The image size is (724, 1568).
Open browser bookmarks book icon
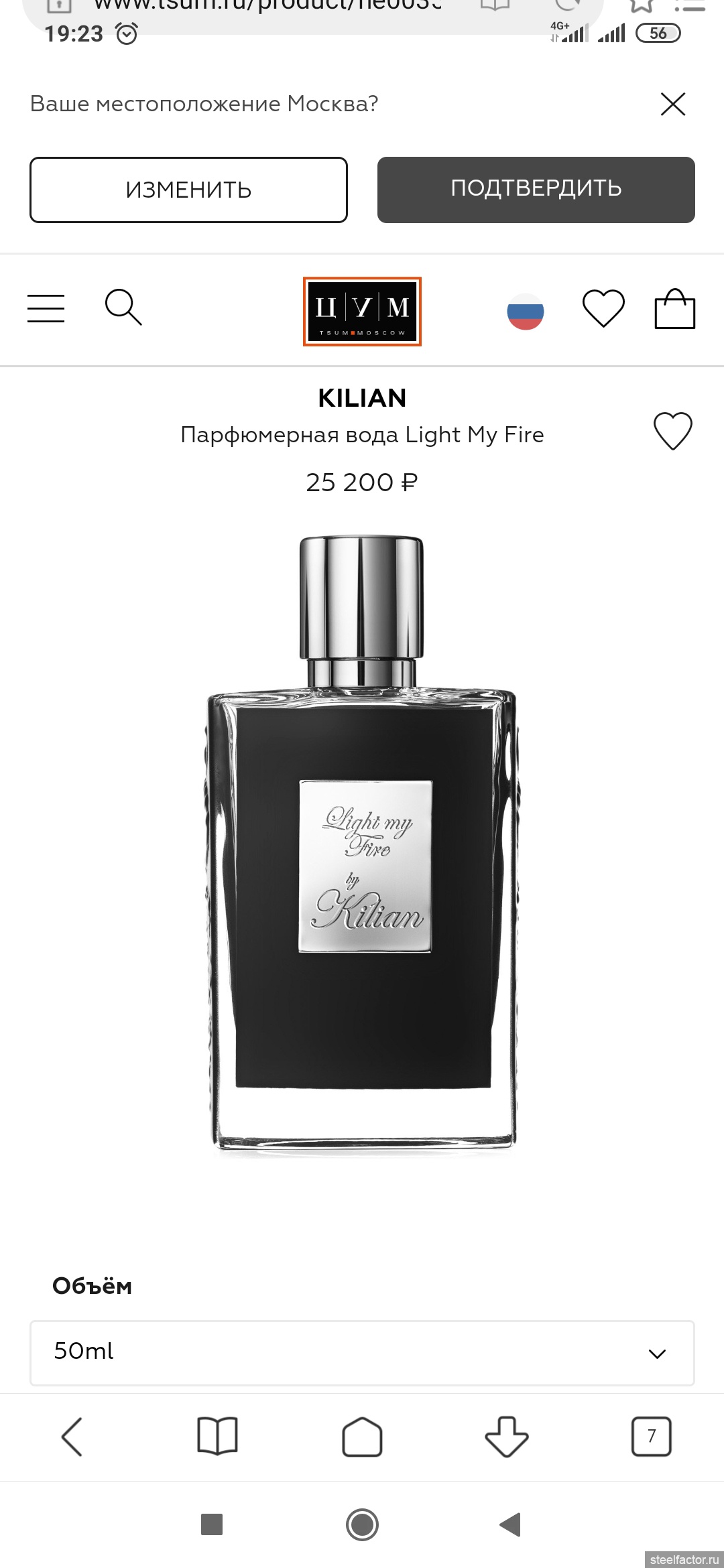tap(217, 1437)
